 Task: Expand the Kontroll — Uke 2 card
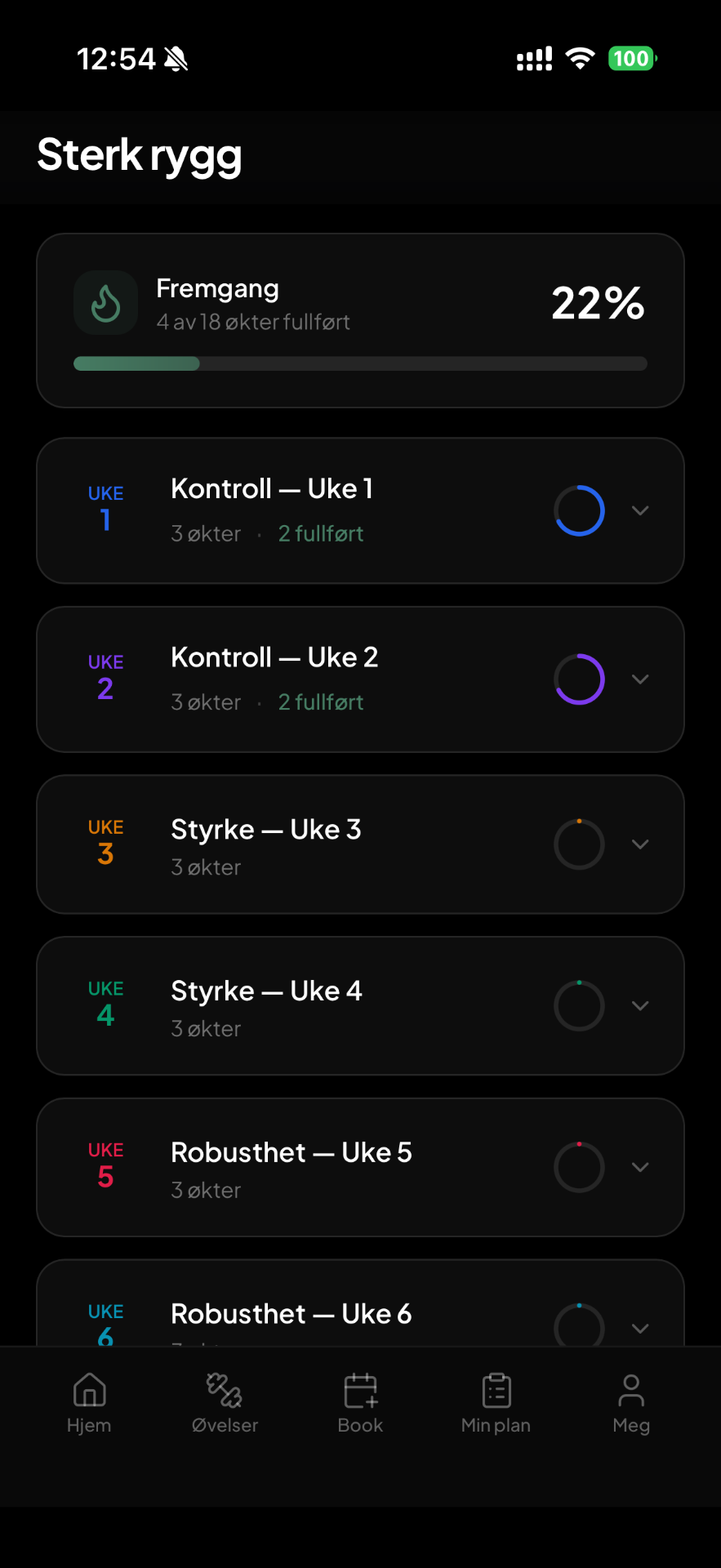[640, 679]
